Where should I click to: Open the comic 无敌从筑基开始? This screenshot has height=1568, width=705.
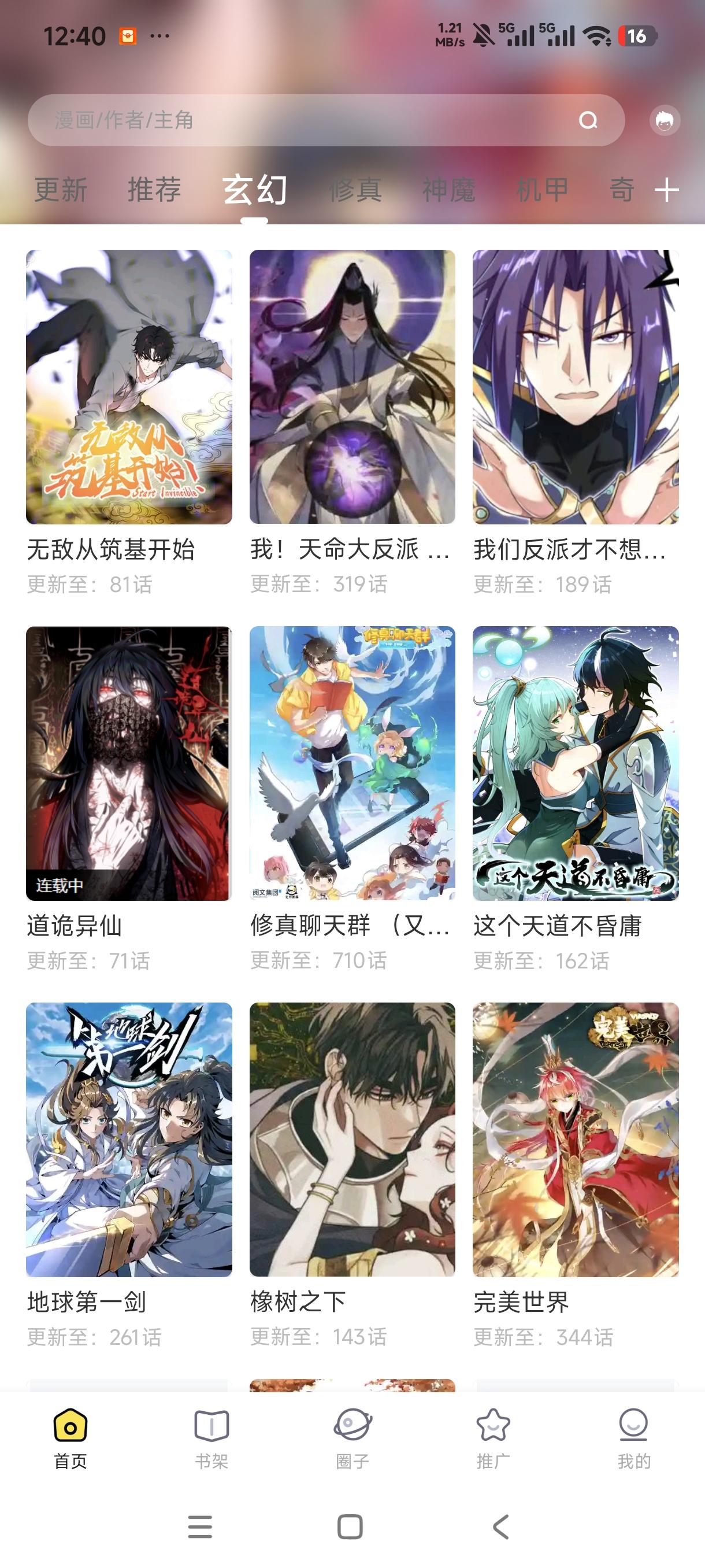pyautogui.click(x=129, y=387)
